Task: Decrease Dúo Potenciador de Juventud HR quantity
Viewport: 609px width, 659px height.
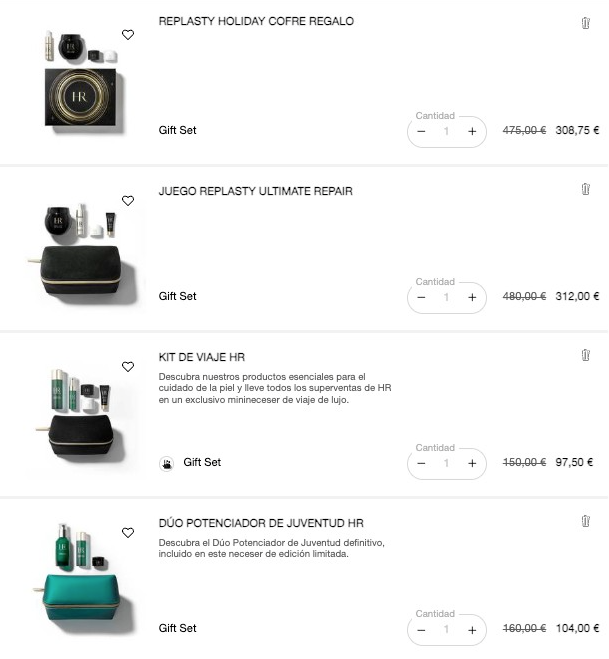Action: pyautogui.click(x=421, y=629)
